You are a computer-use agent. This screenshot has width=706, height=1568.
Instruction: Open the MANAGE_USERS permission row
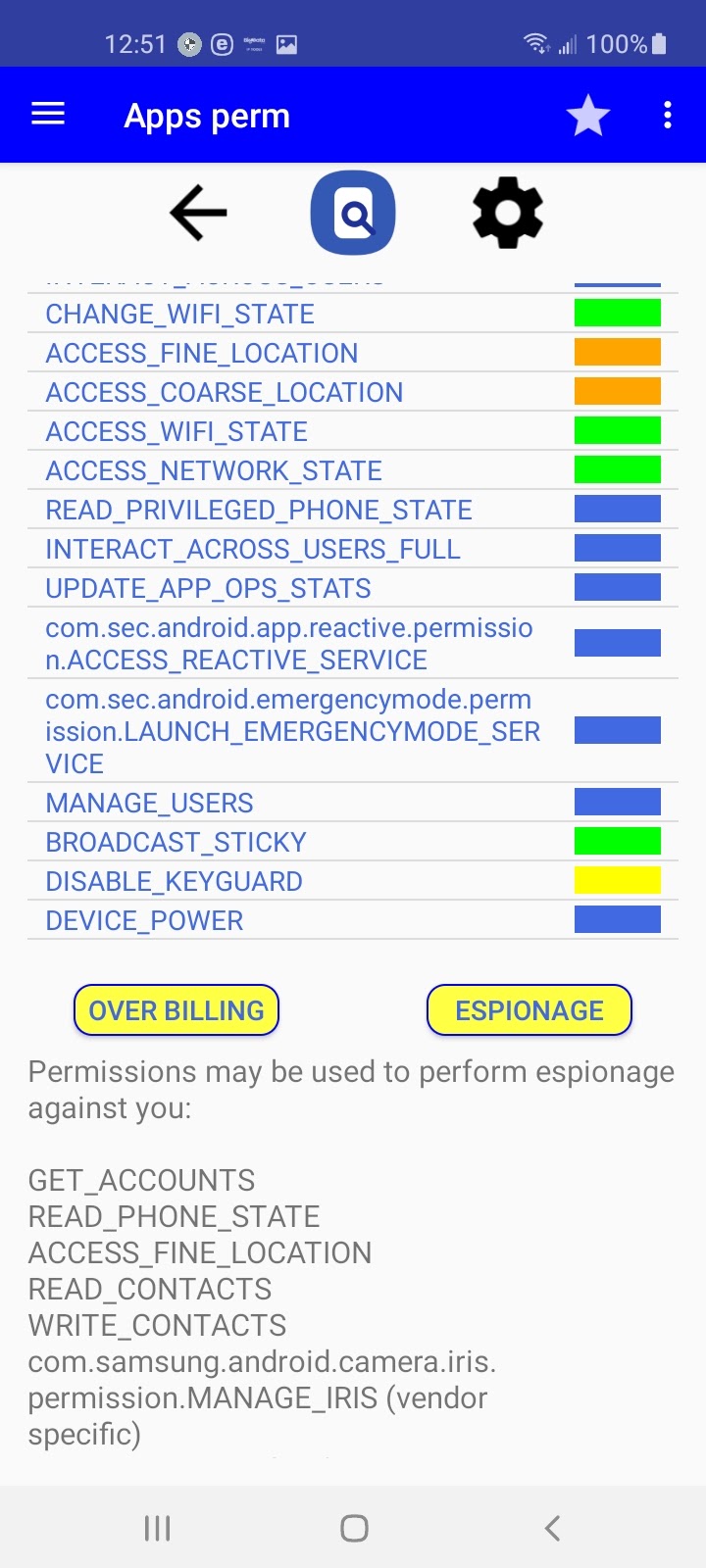click(x=149, y=804)
